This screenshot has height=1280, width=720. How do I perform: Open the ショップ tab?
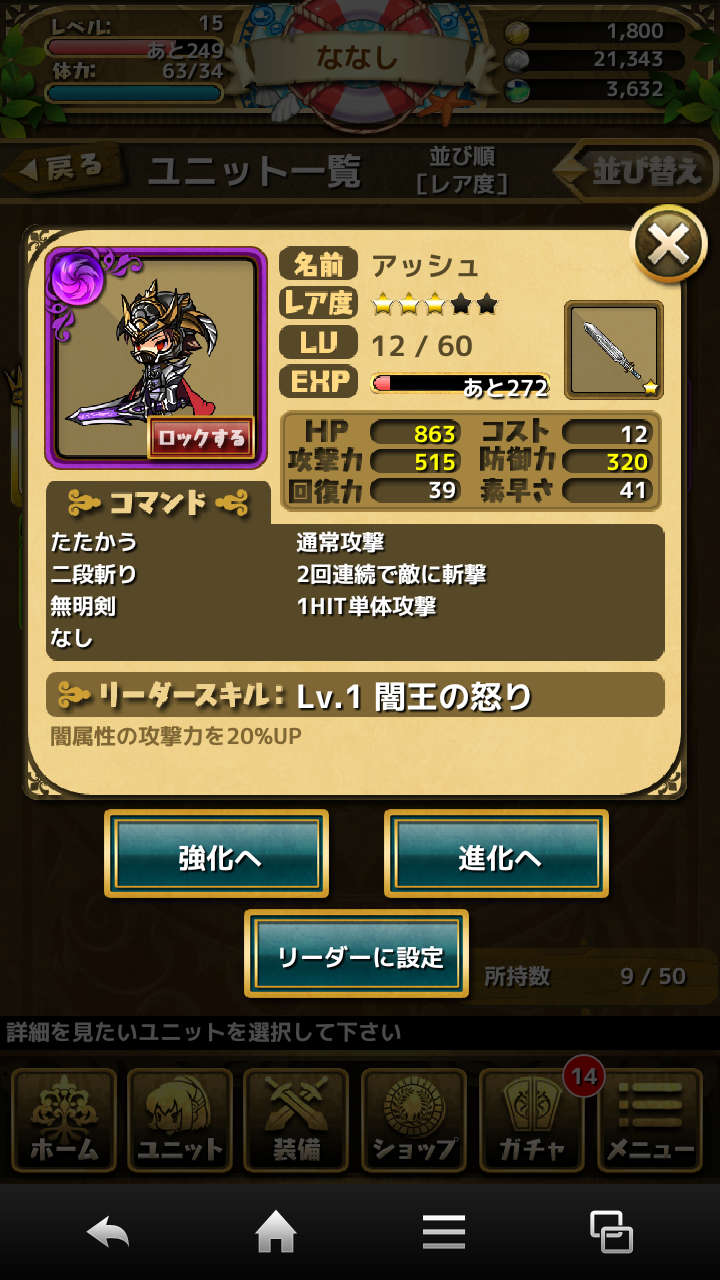414,1120
